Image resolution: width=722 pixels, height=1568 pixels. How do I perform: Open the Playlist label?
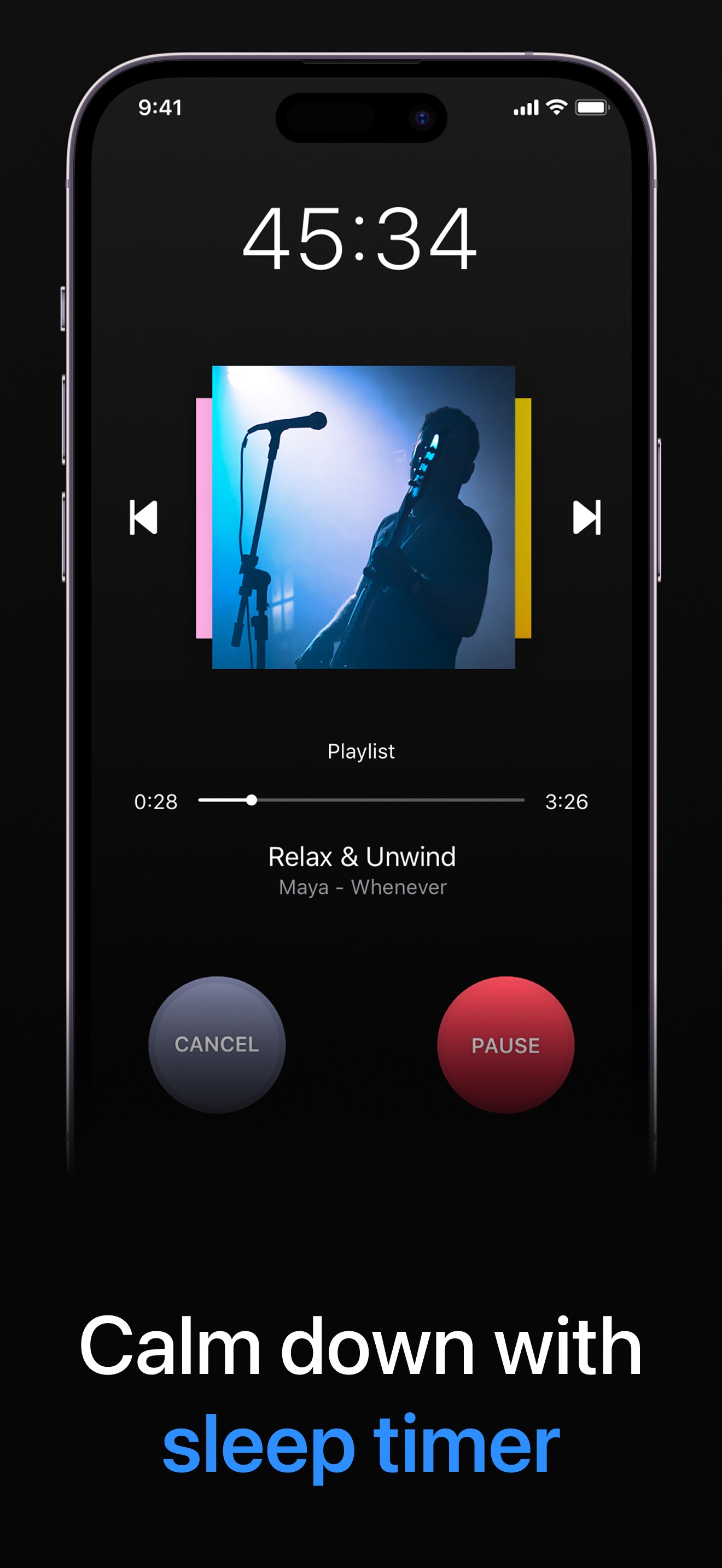[361, 751]
